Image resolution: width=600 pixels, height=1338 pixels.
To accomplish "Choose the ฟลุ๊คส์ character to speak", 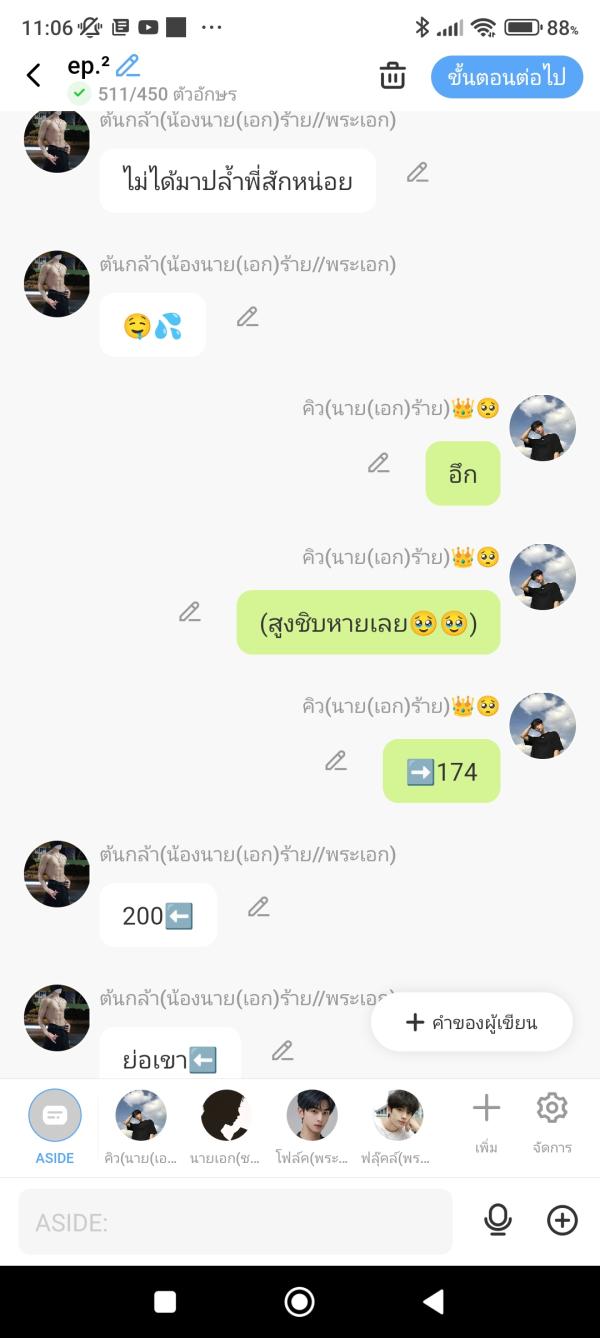I will [398, 1126].
